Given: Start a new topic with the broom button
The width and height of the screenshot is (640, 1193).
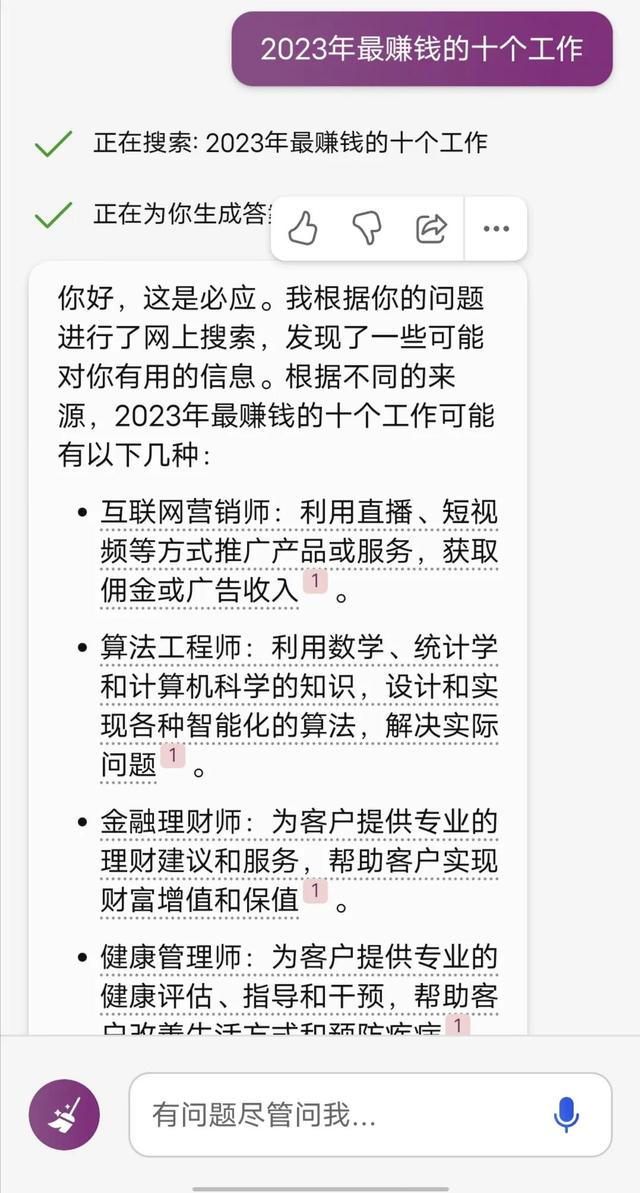Looking at the screenshot, I should [x=64, y=1115].
